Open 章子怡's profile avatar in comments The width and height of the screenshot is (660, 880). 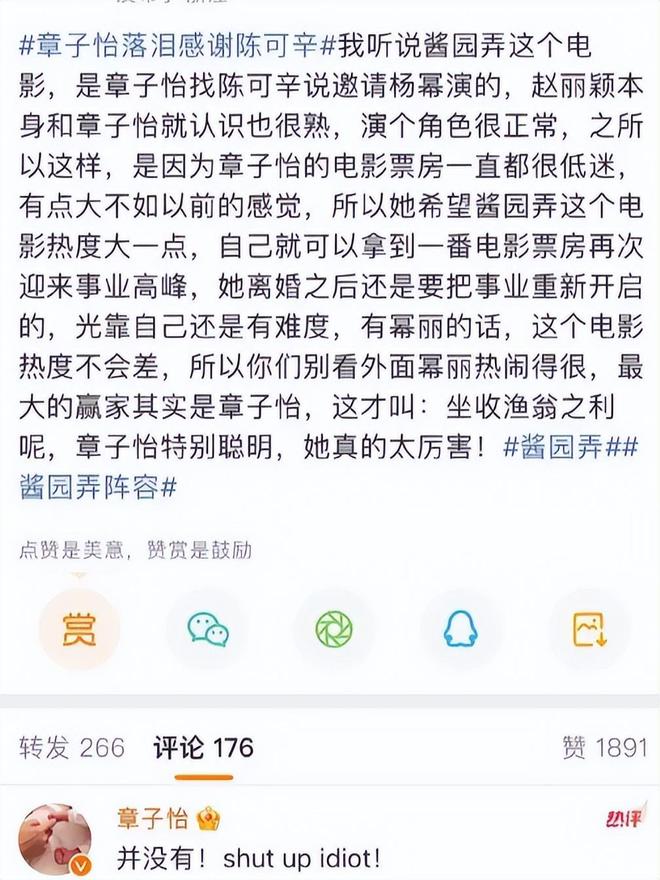point(54,839)
